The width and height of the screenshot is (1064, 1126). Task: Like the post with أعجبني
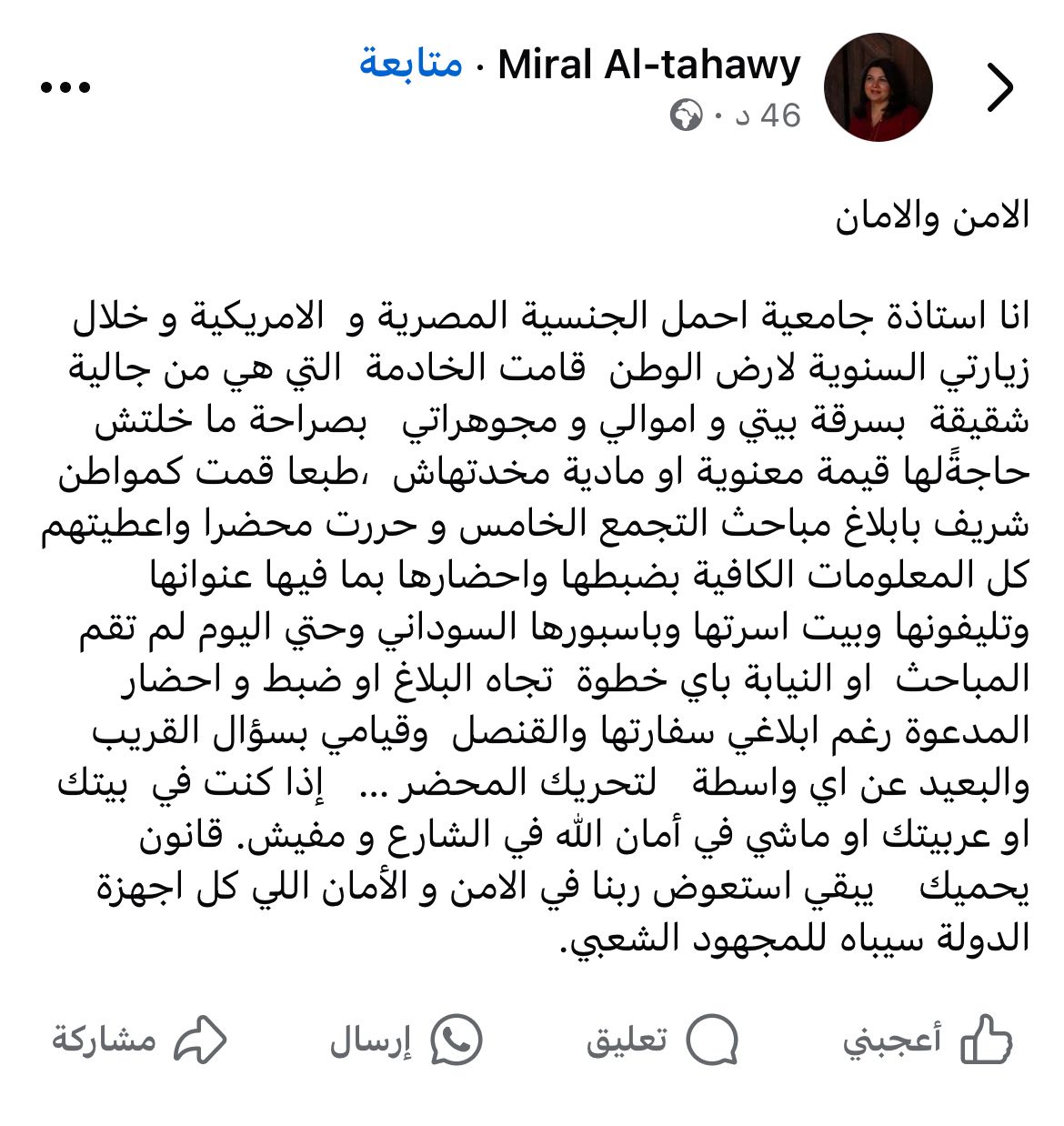pos(928,1040)
